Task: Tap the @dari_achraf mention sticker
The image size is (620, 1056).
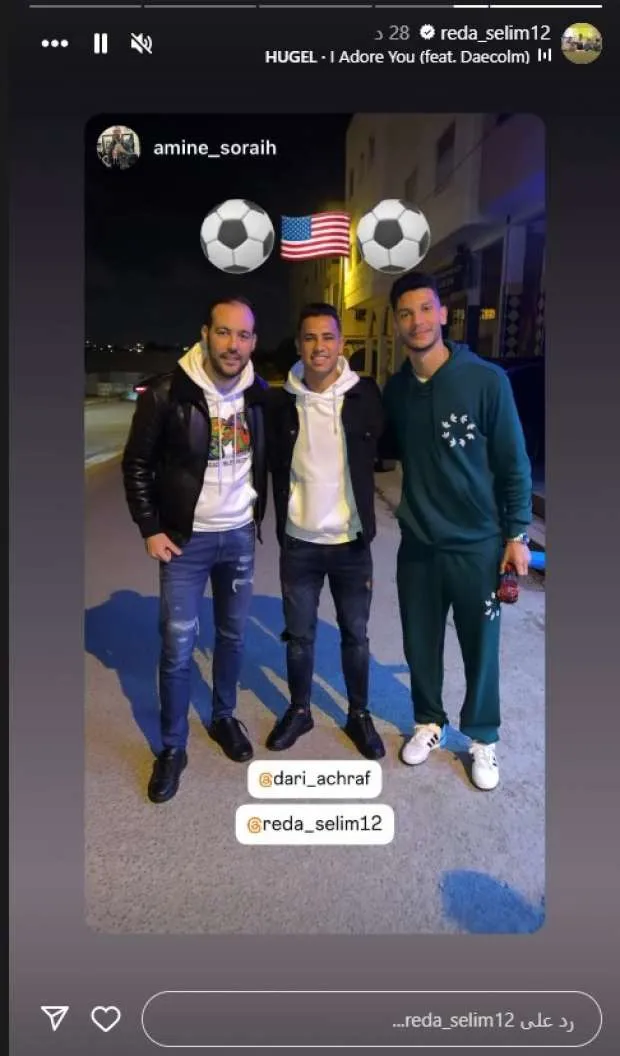Action: pyautogui.click(x=314, y=779)
